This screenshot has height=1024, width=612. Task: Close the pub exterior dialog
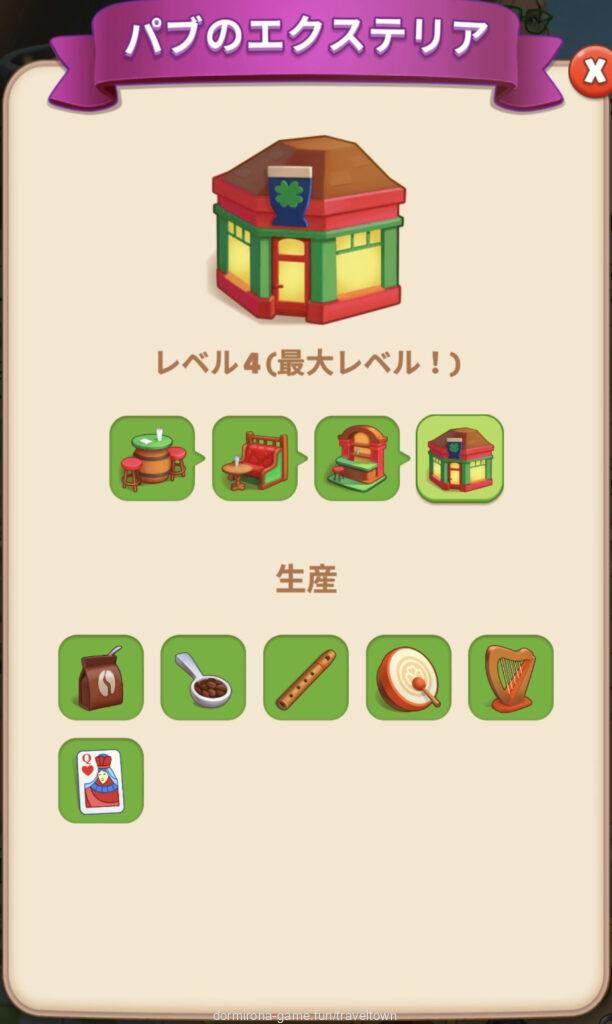click(x=591, y=72)
